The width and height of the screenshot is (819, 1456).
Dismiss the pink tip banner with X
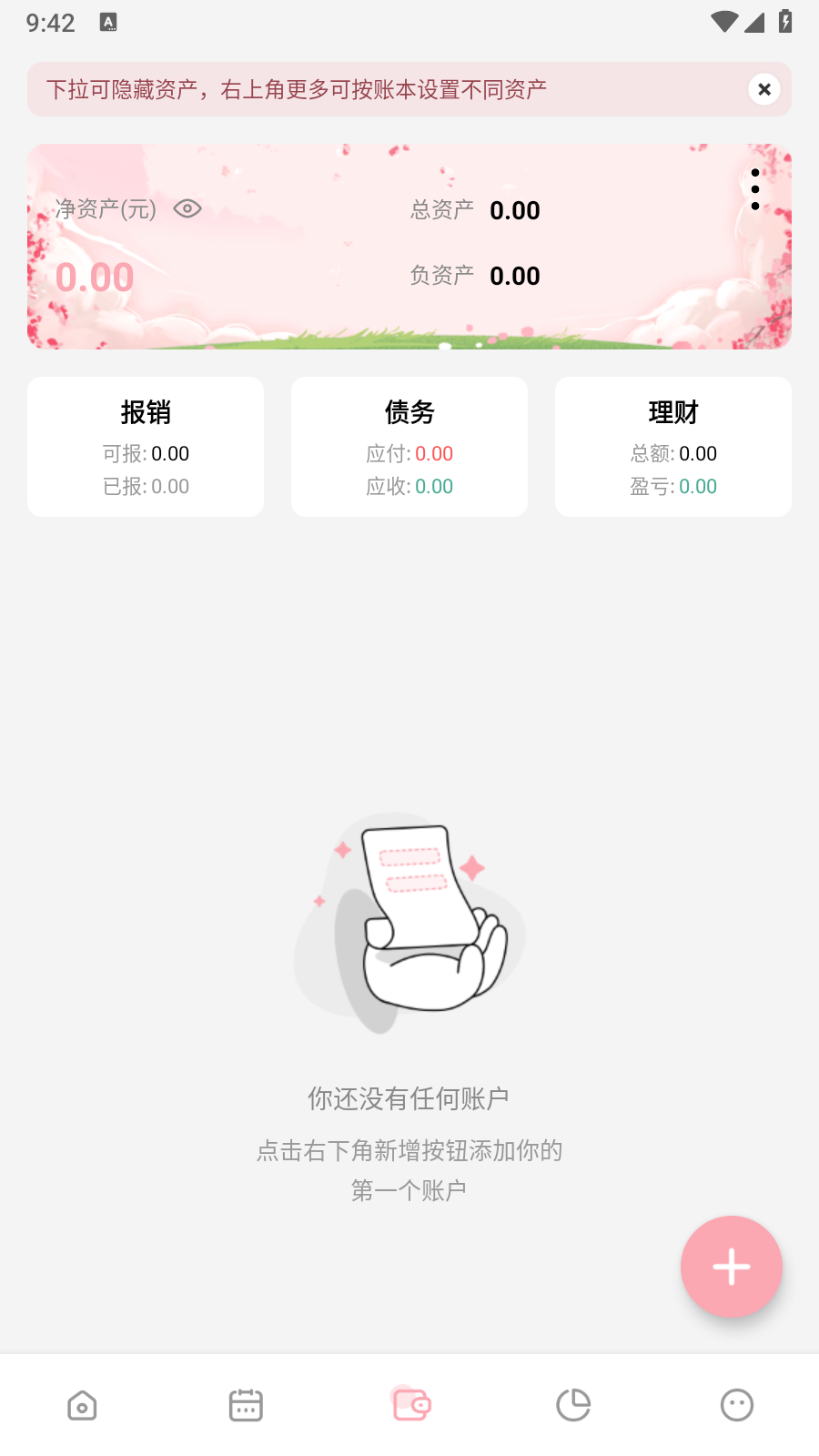coord(763,89)
